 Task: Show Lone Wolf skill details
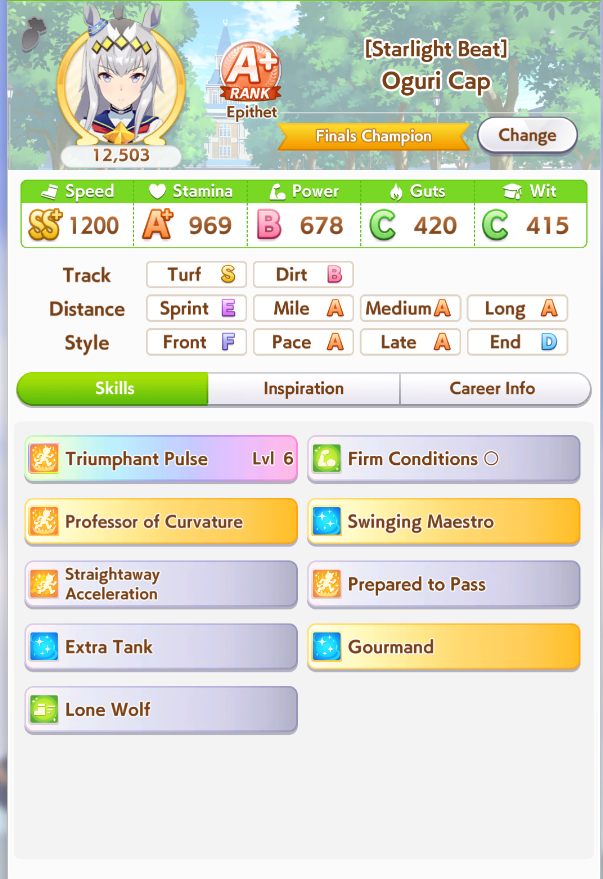click(x=161, y=709)
